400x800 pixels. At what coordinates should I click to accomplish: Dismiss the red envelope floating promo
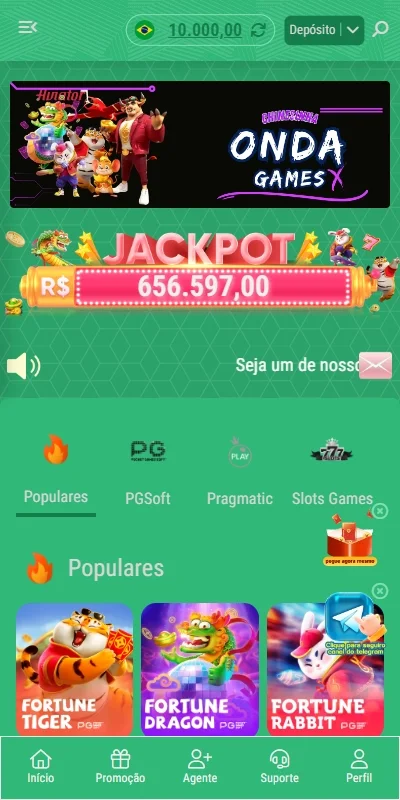(380, 511)
